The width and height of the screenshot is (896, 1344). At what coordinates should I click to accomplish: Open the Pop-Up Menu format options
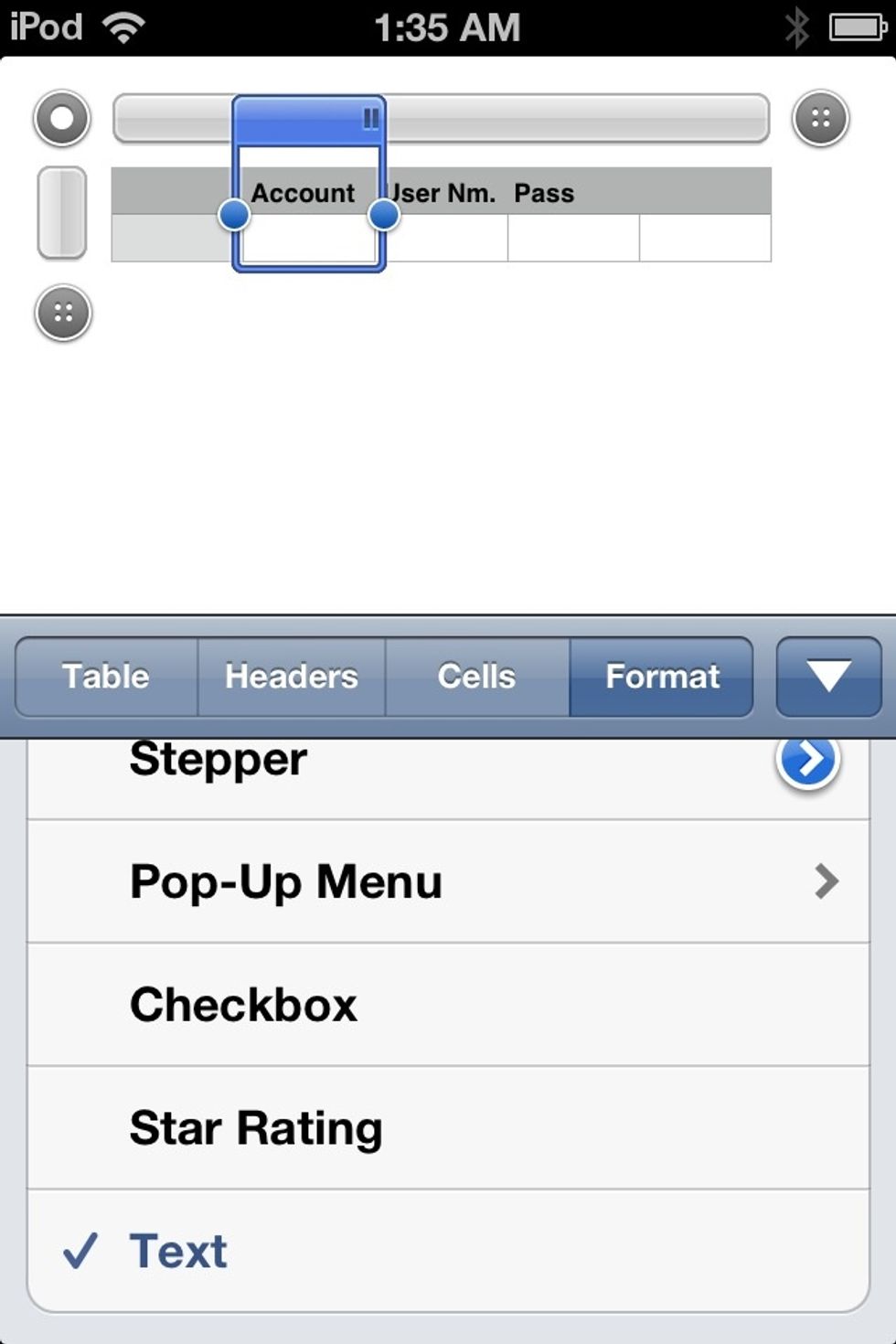(448, 882)
